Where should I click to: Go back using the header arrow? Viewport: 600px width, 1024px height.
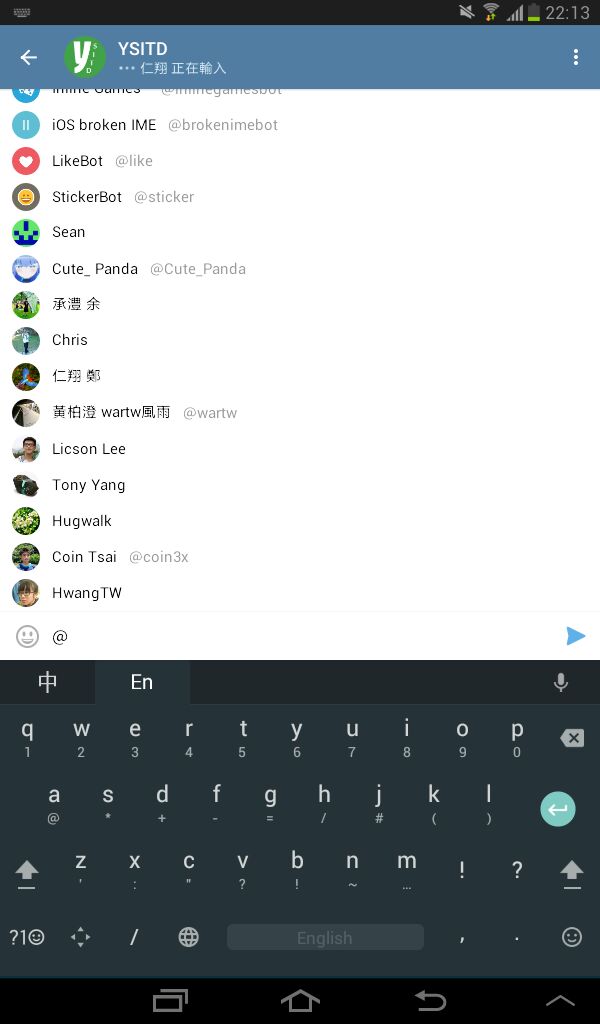29,57
